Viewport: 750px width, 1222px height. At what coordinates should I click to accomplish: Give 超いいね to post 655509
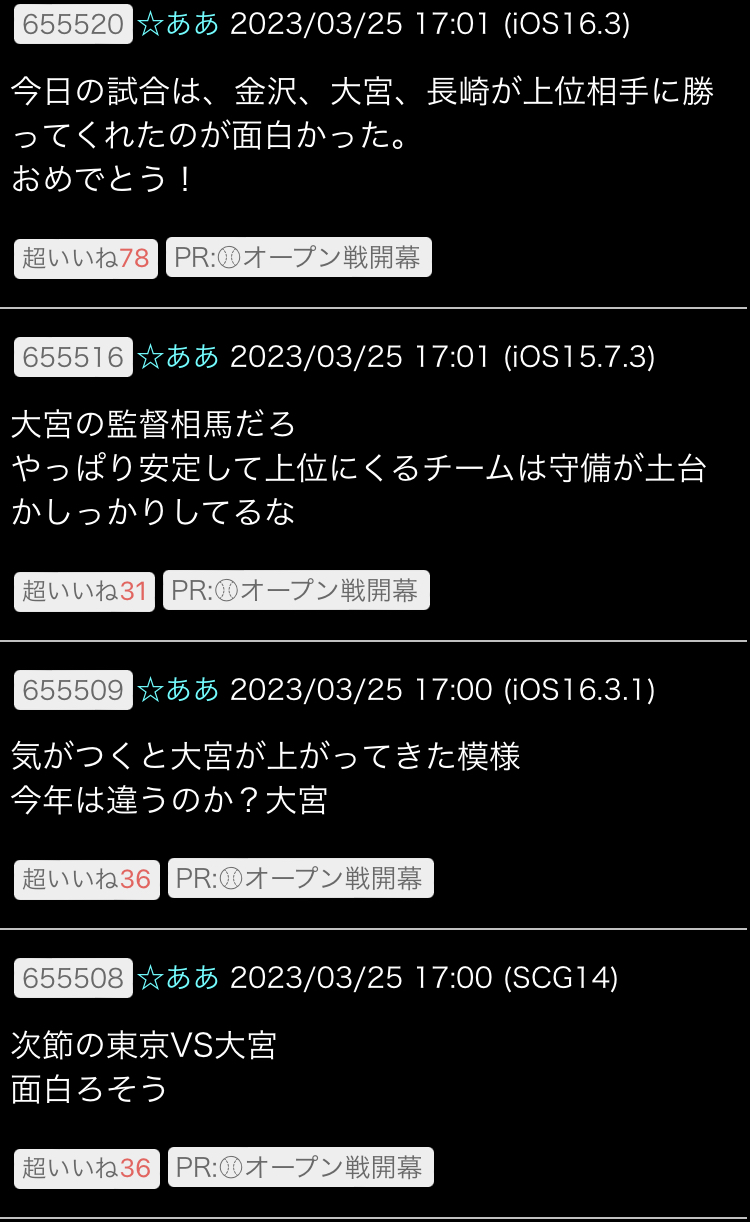(x=87, y=879)
